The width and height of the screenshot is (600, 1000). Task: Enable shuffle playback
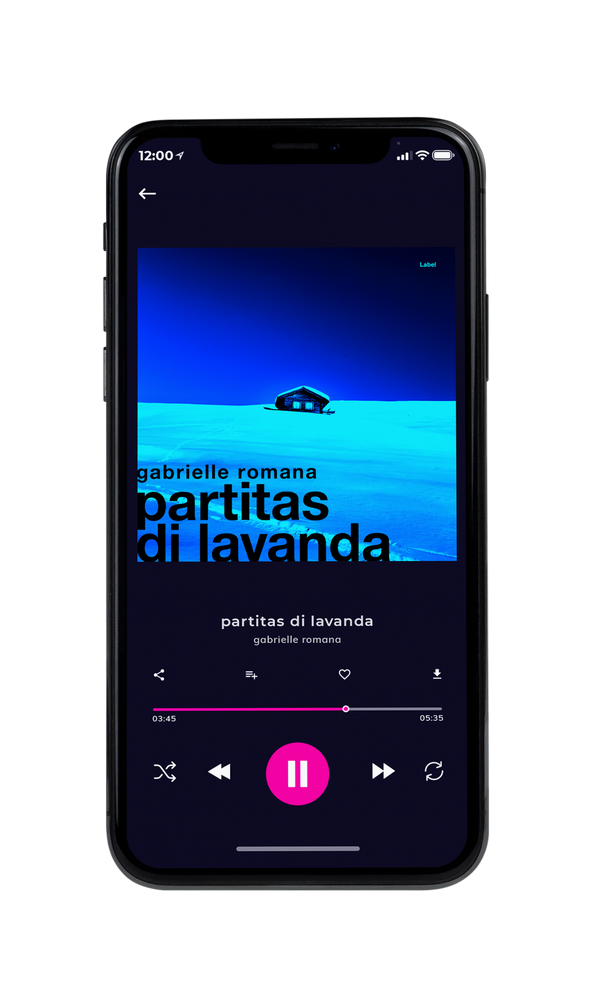pos(165,772)
